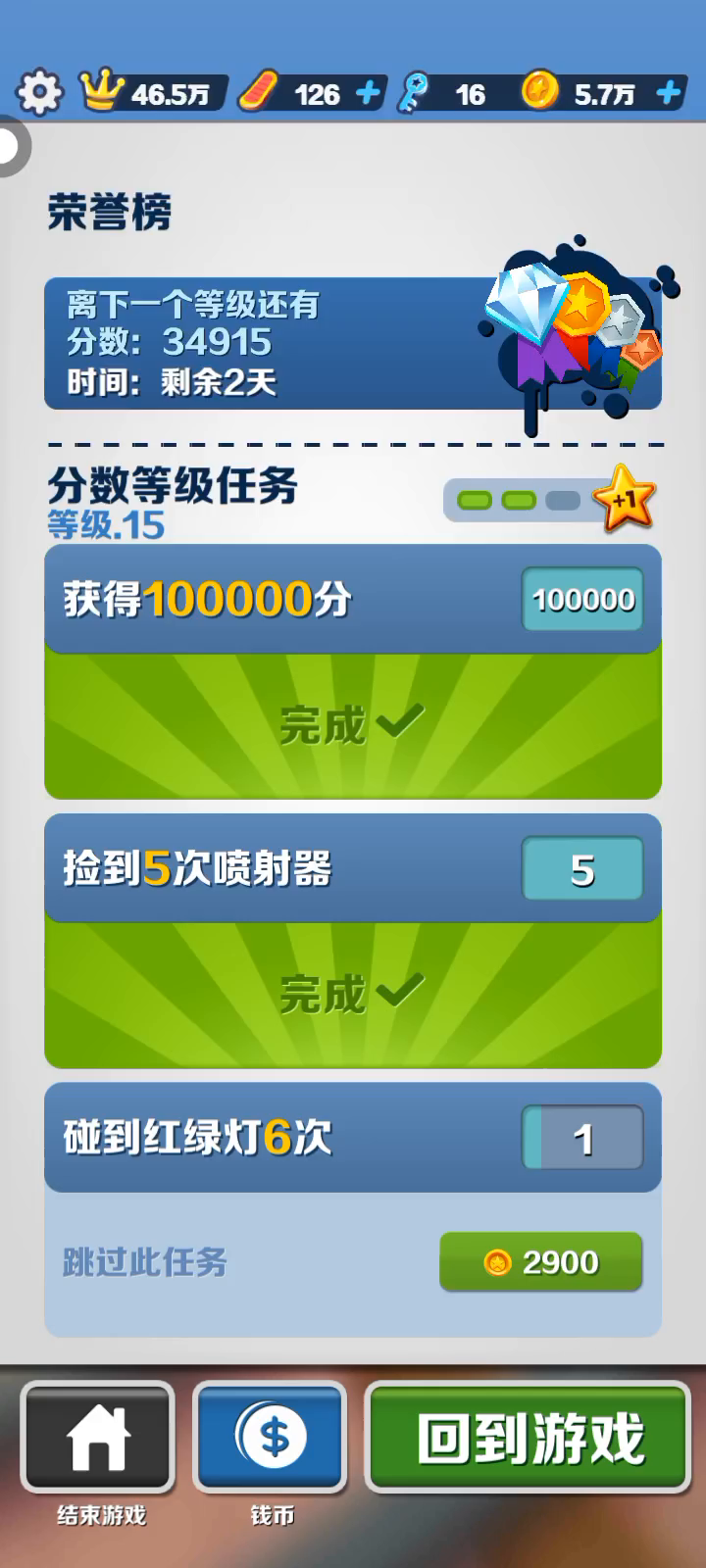Screen dimensions: 706x1568
Task: Open the settings gear
Action: point(39,93)
